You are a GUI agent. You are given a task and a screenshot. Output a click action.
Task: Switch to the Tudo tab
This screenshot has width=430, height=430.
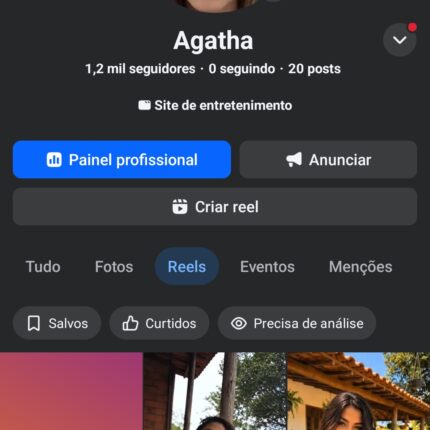pos(43,267)
